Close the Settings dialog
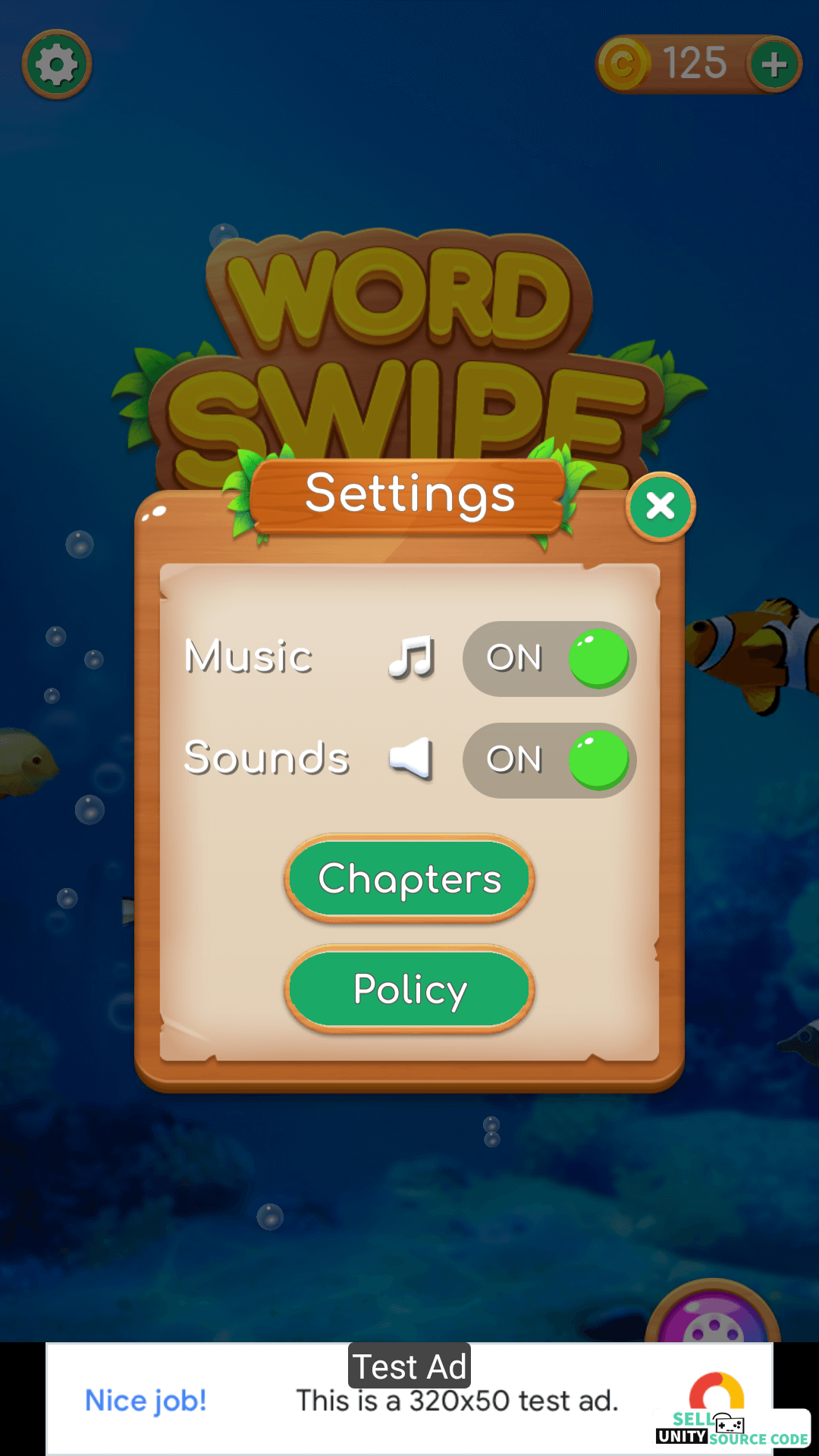The image size is (819, 1456). point(661,507)
